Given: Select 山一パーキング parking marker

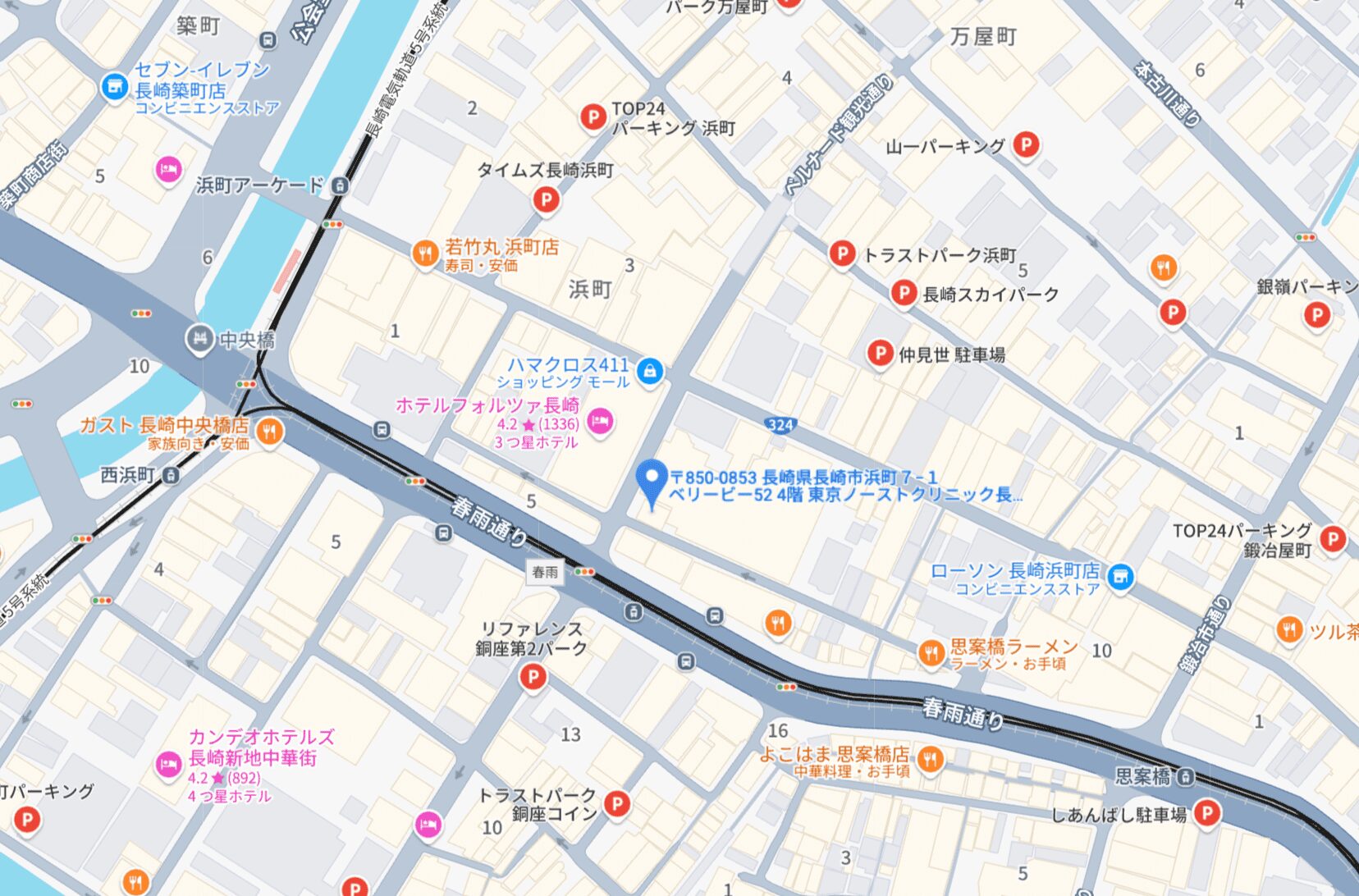Looking at the screenshot, I should click(1025, 144).
